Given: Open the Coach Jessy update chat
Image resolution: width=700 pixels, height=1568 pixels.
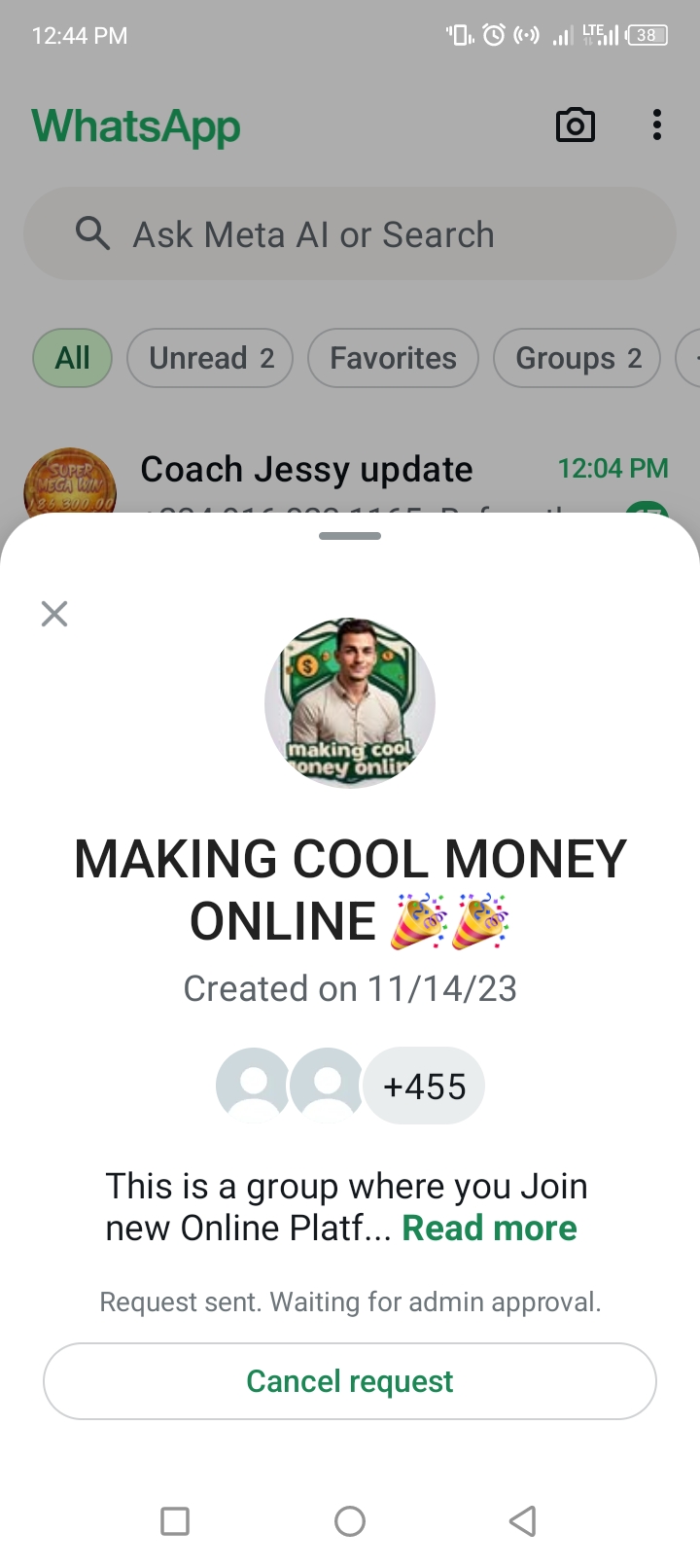Looking at the screenshot, I should pos(306,471).
